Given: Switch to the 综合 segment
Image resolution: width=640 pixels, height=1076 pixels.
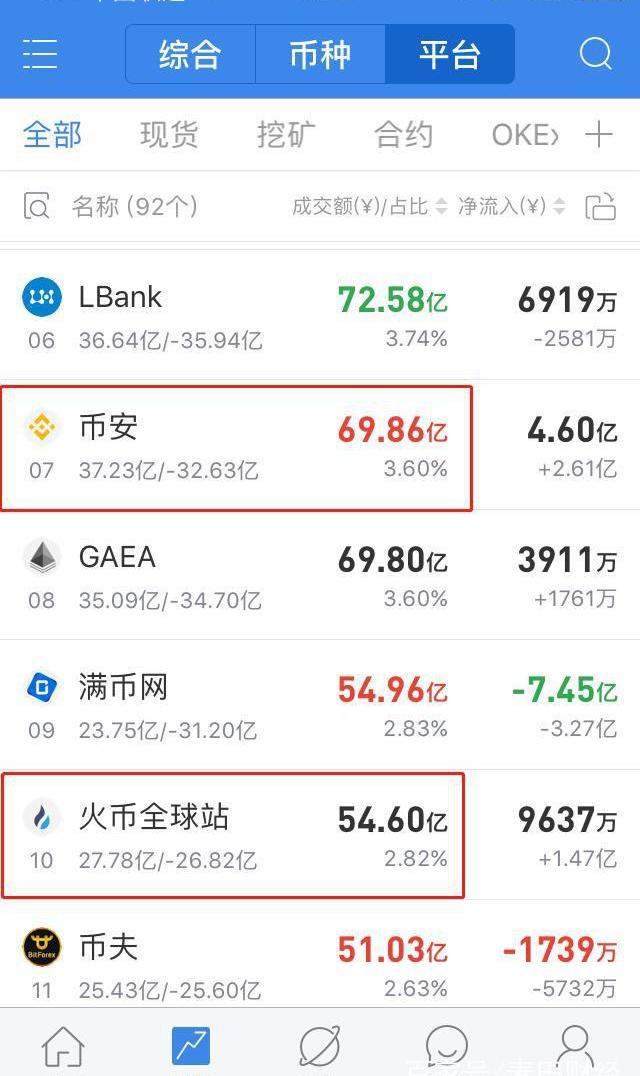Looking at the screenshot, I should click(190, 54).
